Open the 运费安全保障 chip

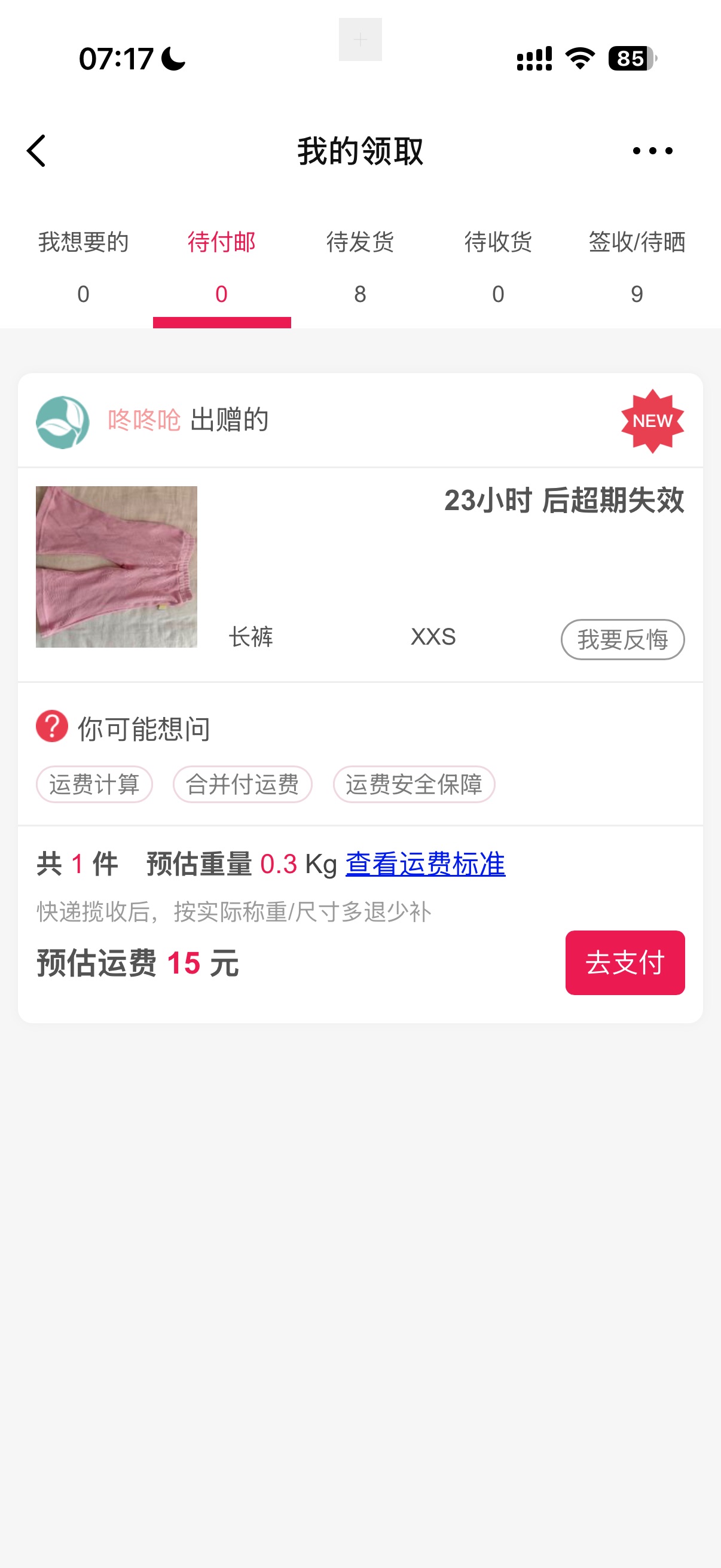pos(414,785)
